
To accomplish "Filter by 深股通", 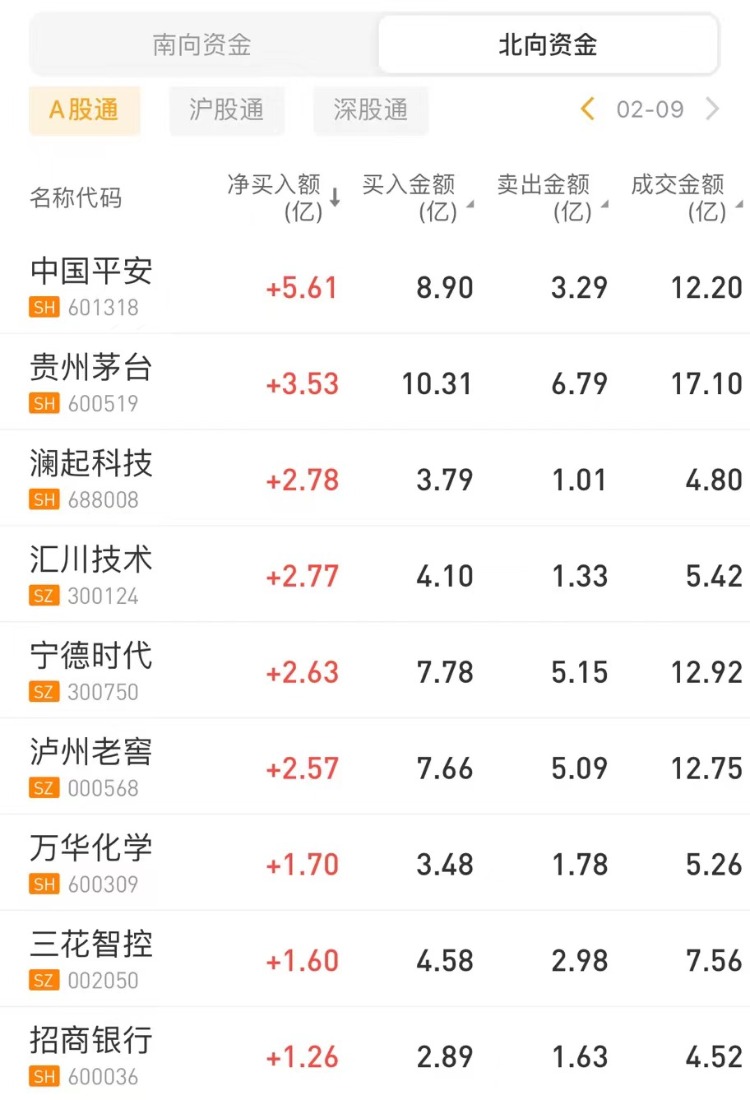I will [370, 110].
